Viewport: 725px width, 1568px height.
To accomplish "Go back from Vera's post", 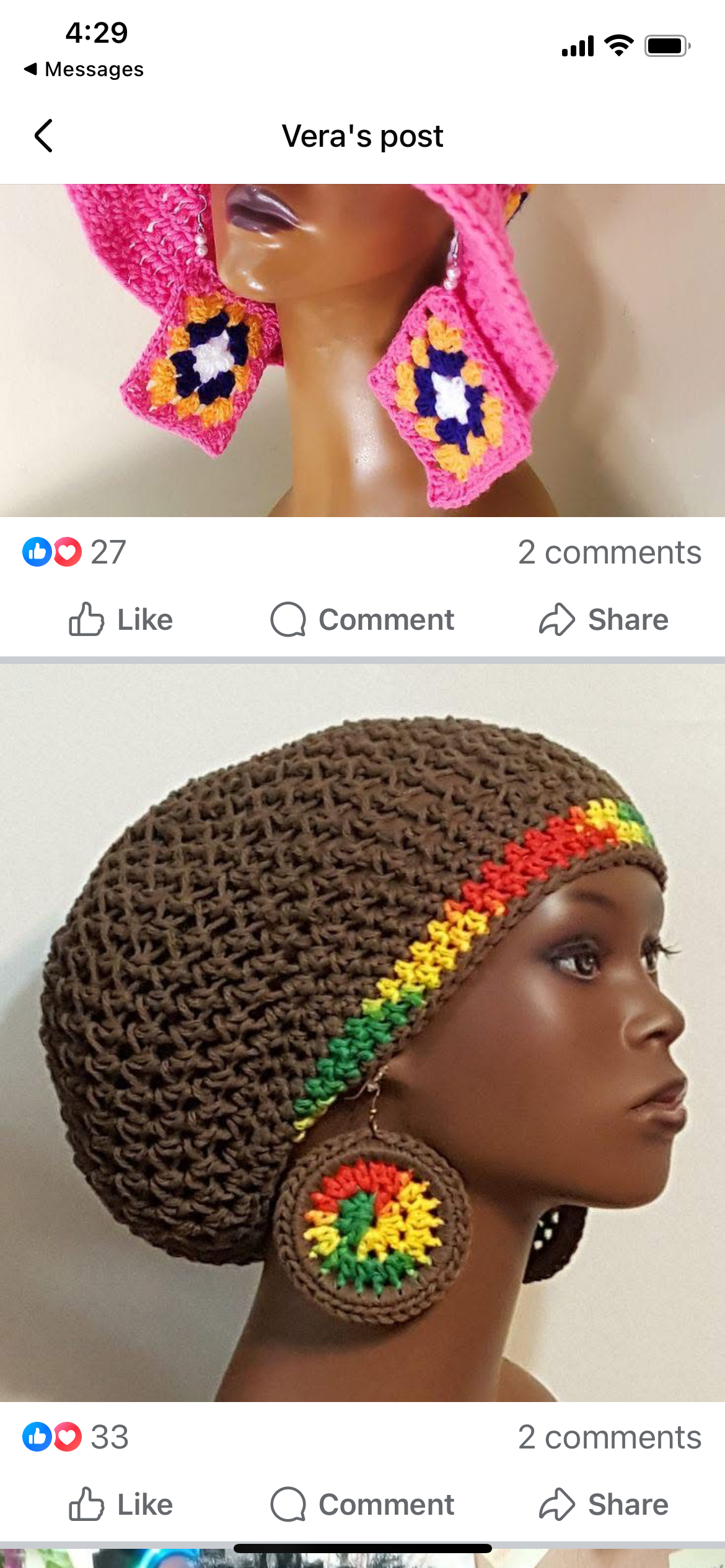I will (43, 136).
